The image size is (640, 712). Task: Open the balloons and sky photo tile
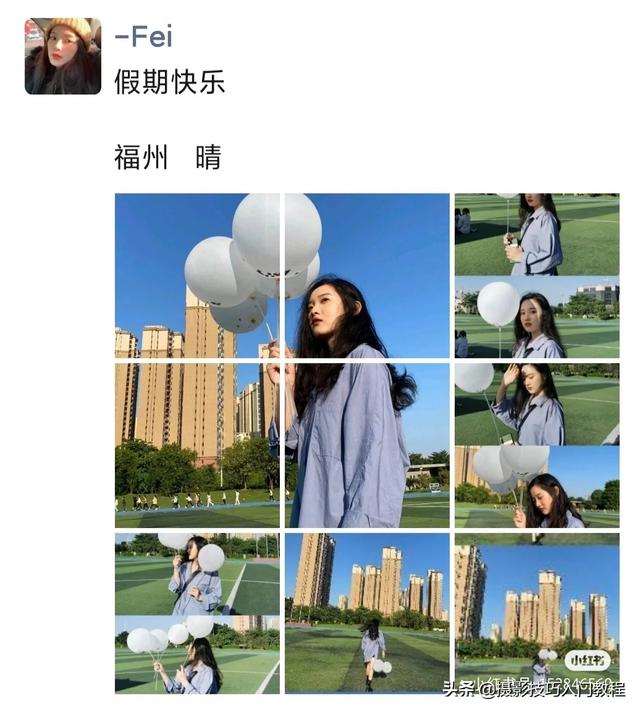[198, 274]
